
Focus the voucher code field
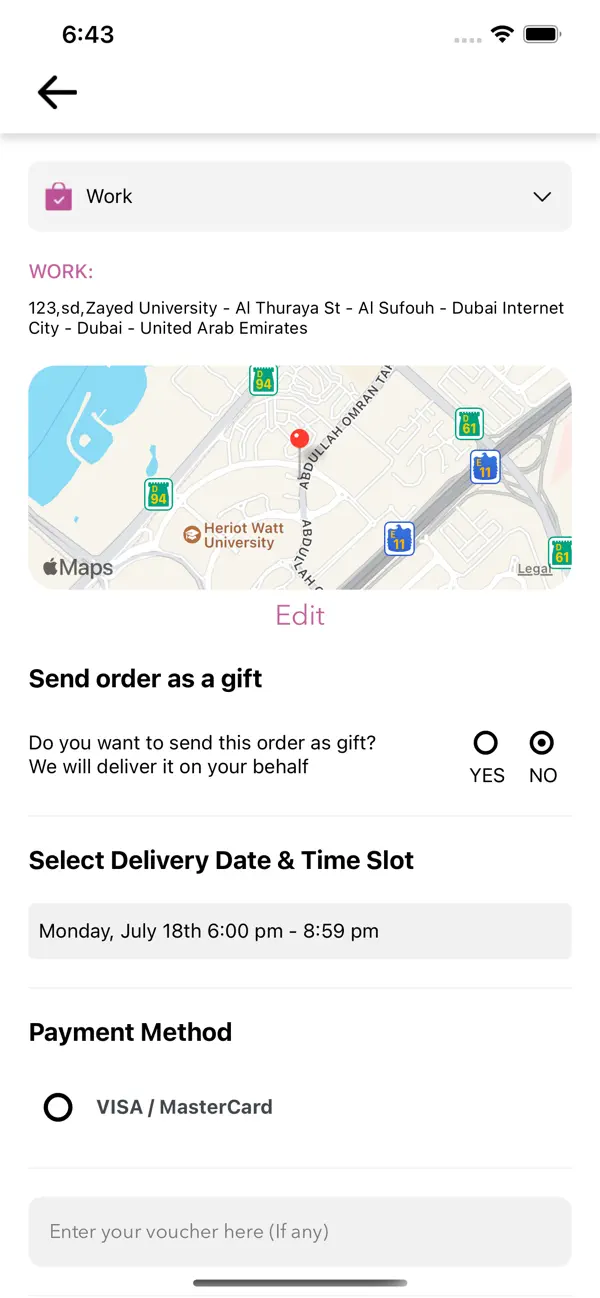pyautogui.click(x=300, y=1231)
